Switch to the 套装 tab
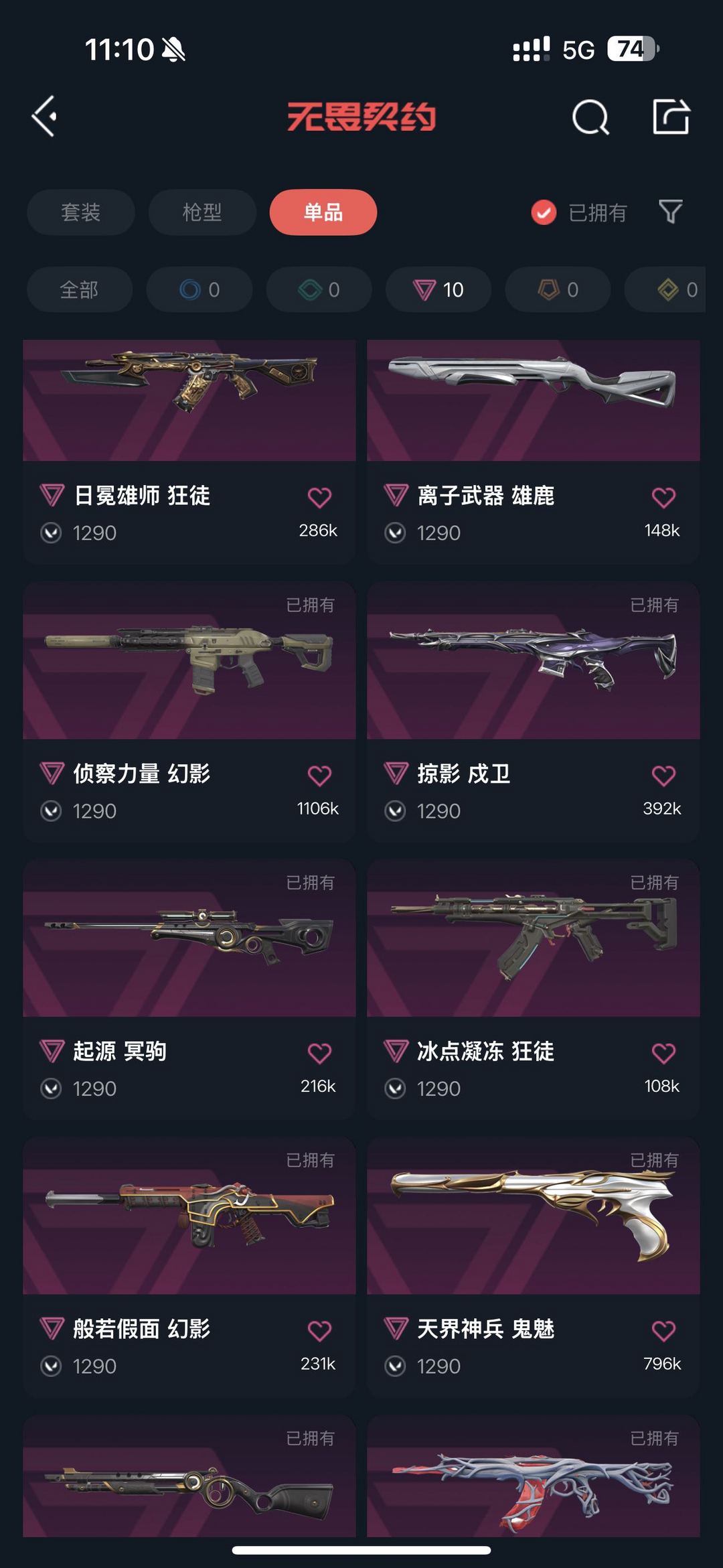Image resolution: width=723 pixels, height=1568 pixels. (x=80, y=212)
